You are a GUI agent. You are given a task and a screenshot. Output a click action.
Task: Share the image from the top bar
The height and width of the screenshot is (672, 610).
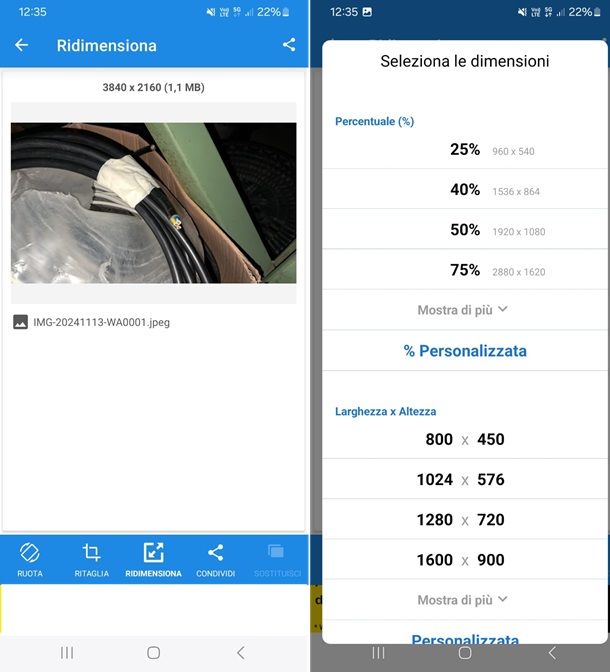point(289,45)
